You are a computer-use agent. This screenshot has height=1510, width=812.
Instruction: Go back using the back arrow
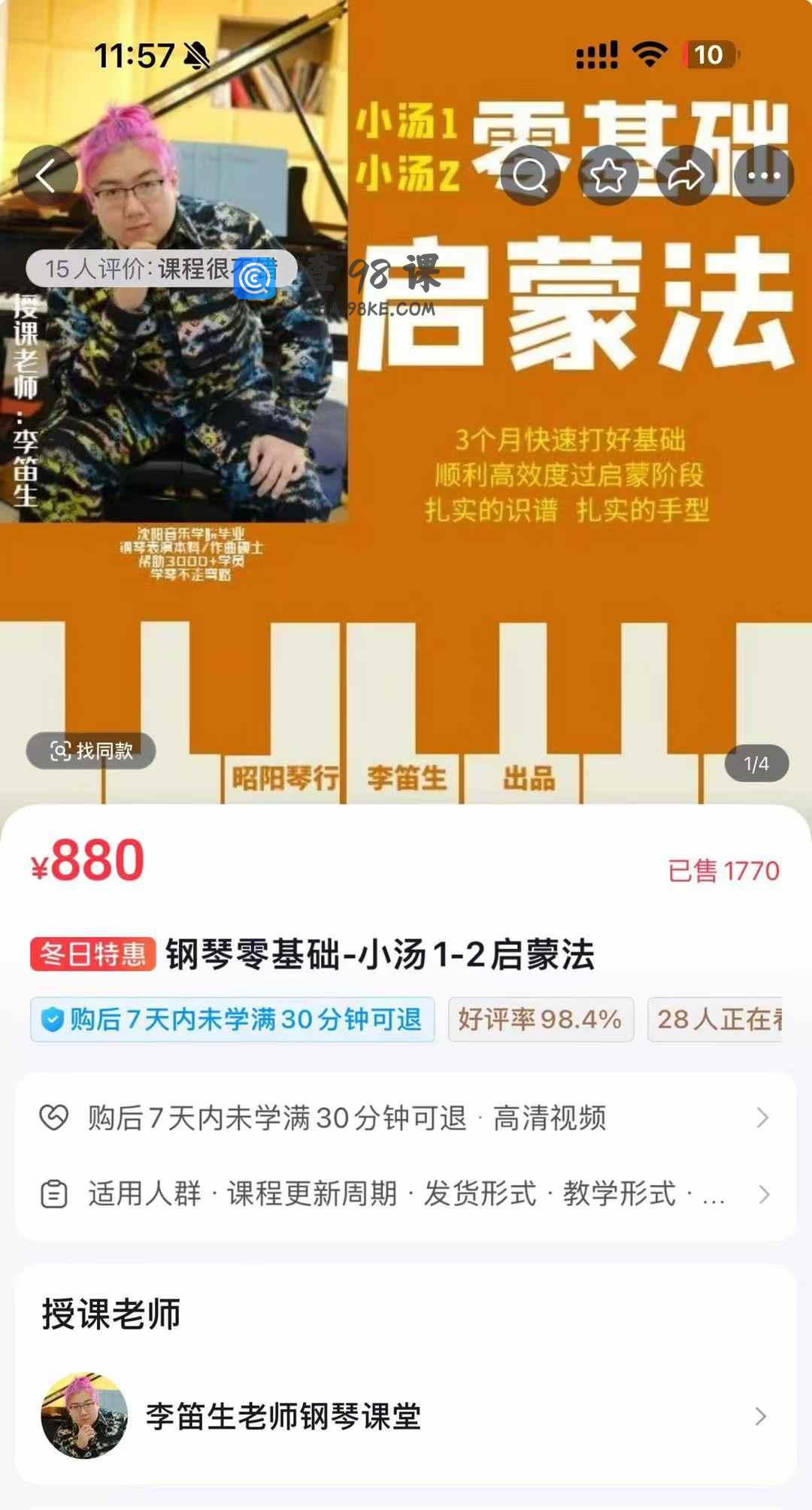tap(47, 176)
